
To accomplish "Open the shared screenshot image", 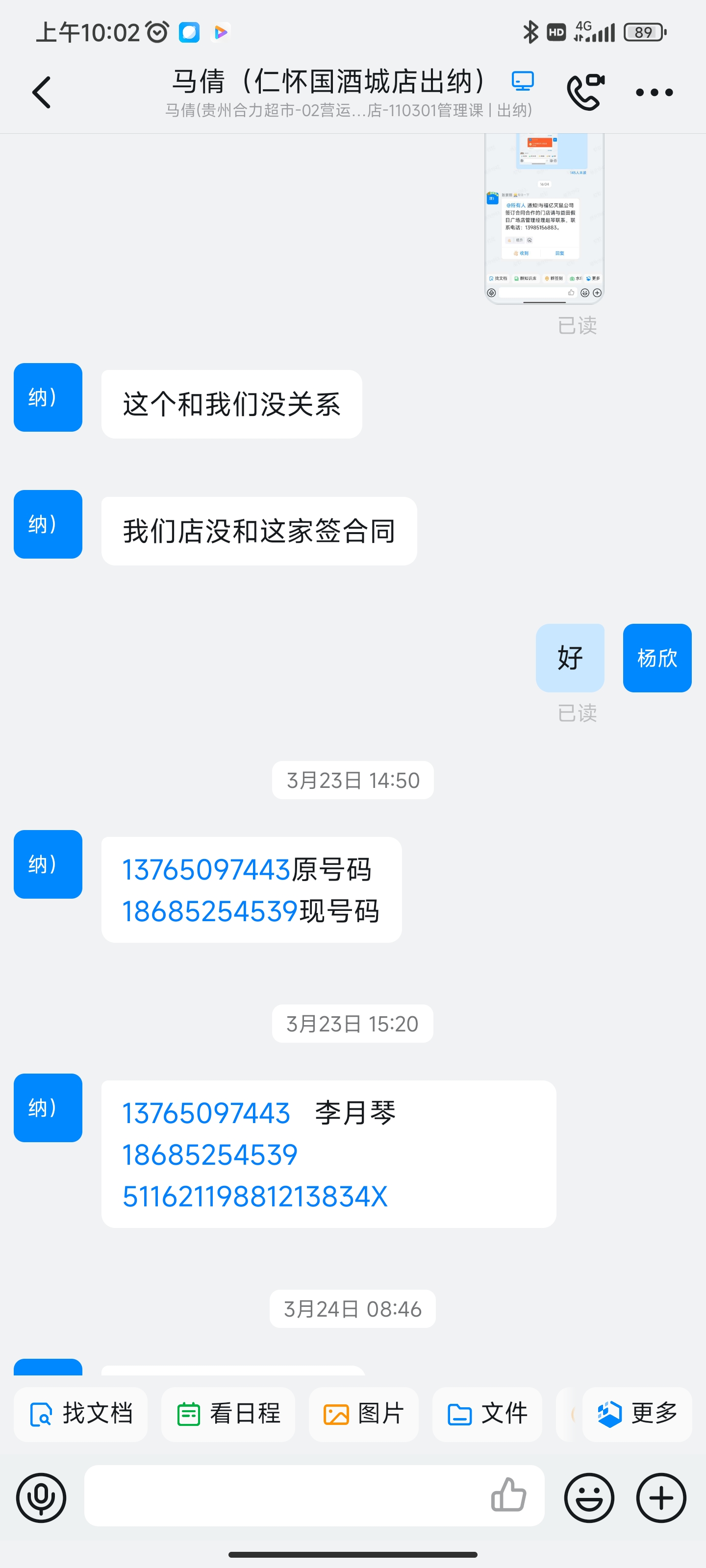I will 544,218.
